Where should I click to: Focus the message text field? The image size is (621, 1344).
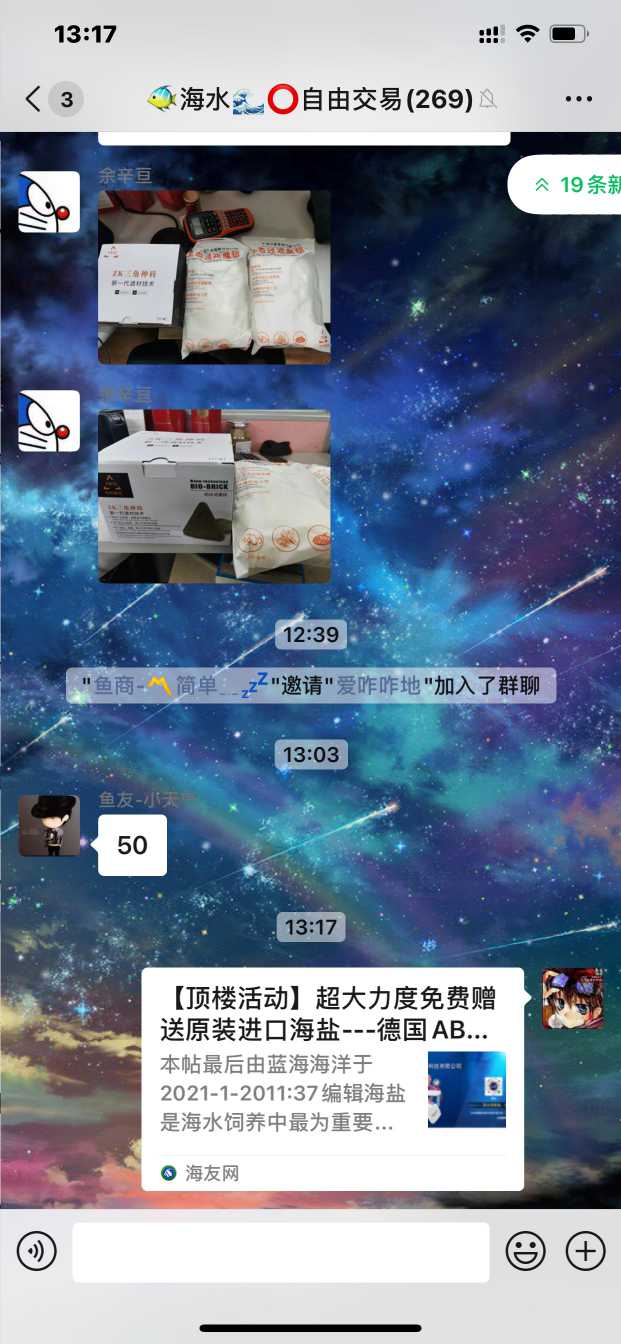tap(280, 1251)
